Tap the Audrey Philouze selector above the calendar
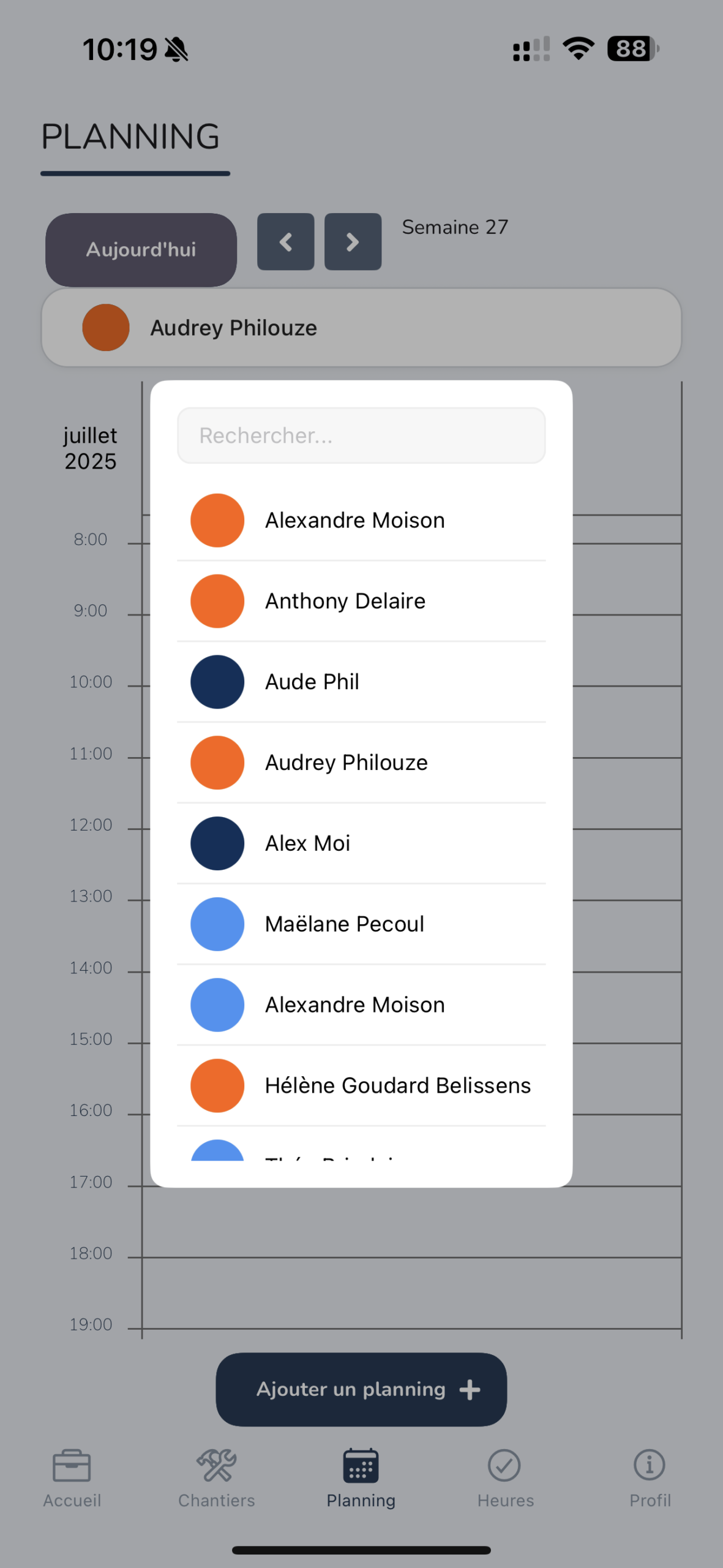The height and width of the screenshot is (1568, 723). [x=361, y=328]
